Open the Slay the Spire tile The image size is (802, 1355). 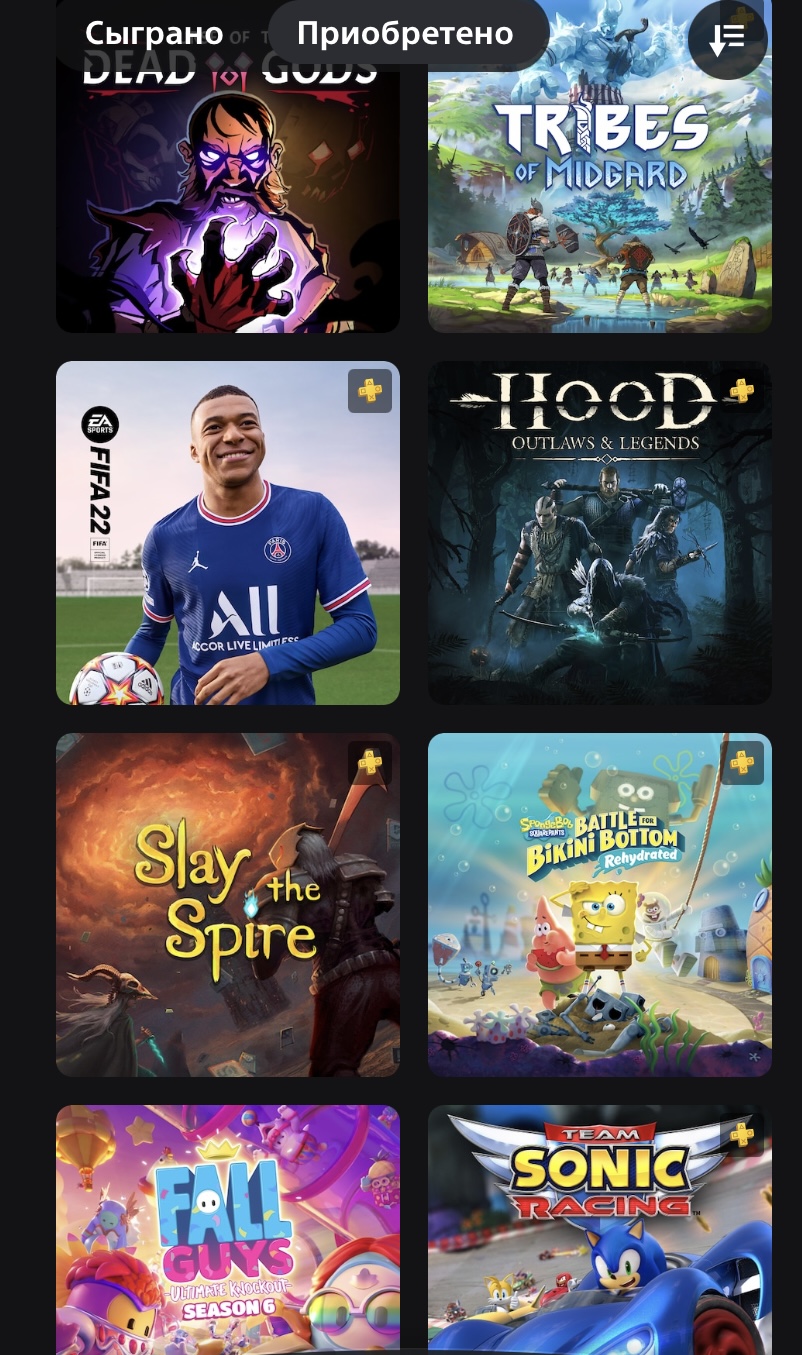pyautogui.click(x=228, y=905)
